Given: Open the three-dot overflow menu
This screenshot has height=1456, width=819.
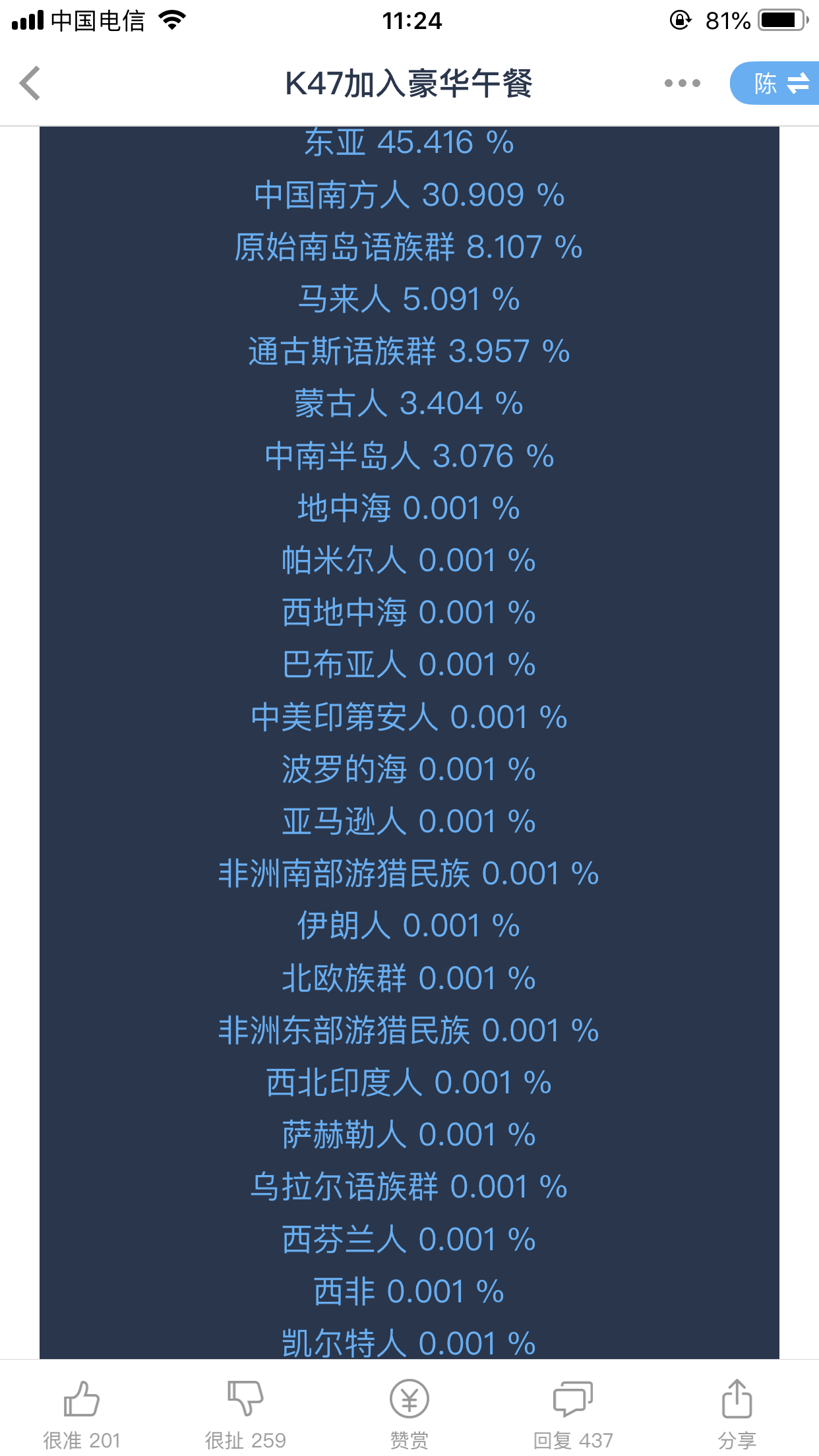Looking at the screenshot, I should point(682,83).
